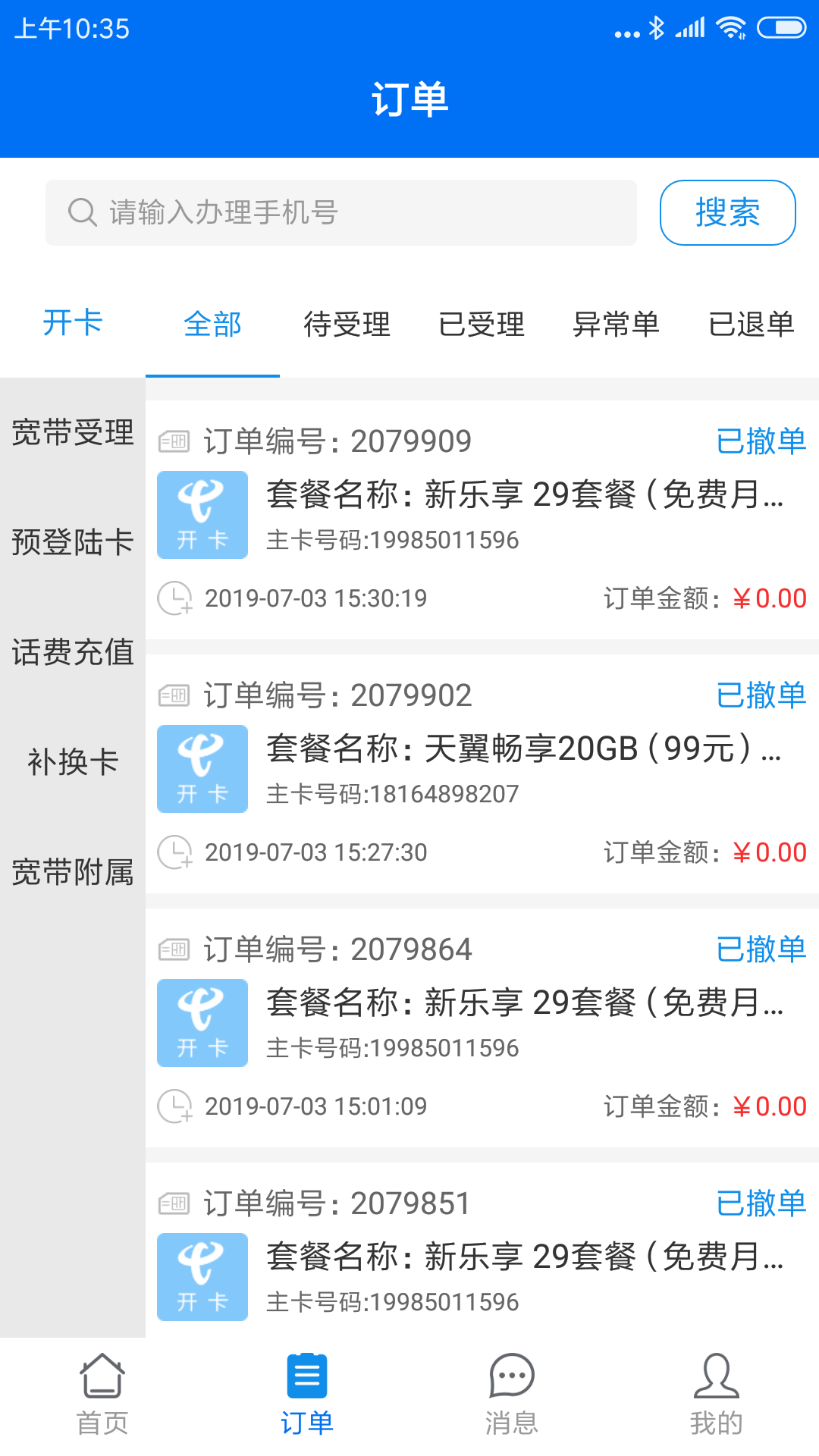The height and width of the screenshot is (1456, 819).
Task: Click the phone number search input field
Action: click(341, 212)
